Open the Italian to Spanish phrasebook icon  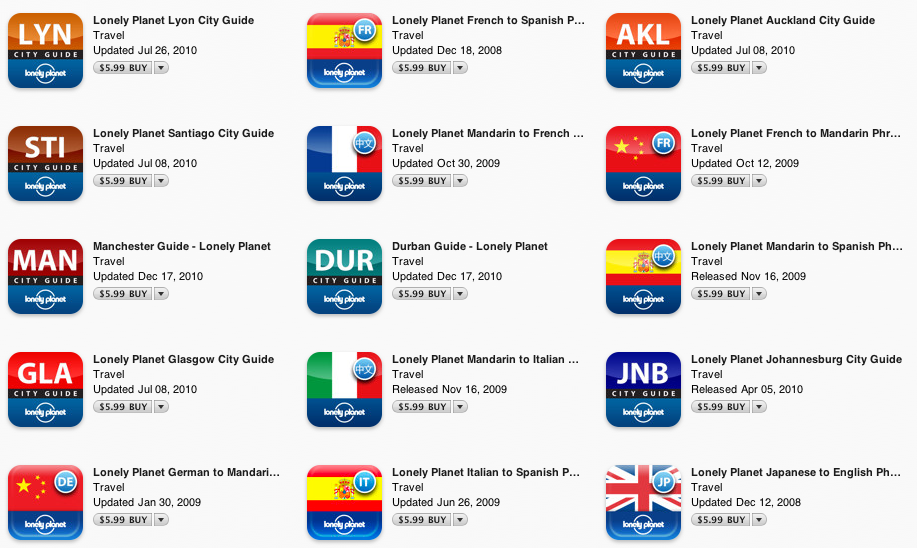(344, 503)
